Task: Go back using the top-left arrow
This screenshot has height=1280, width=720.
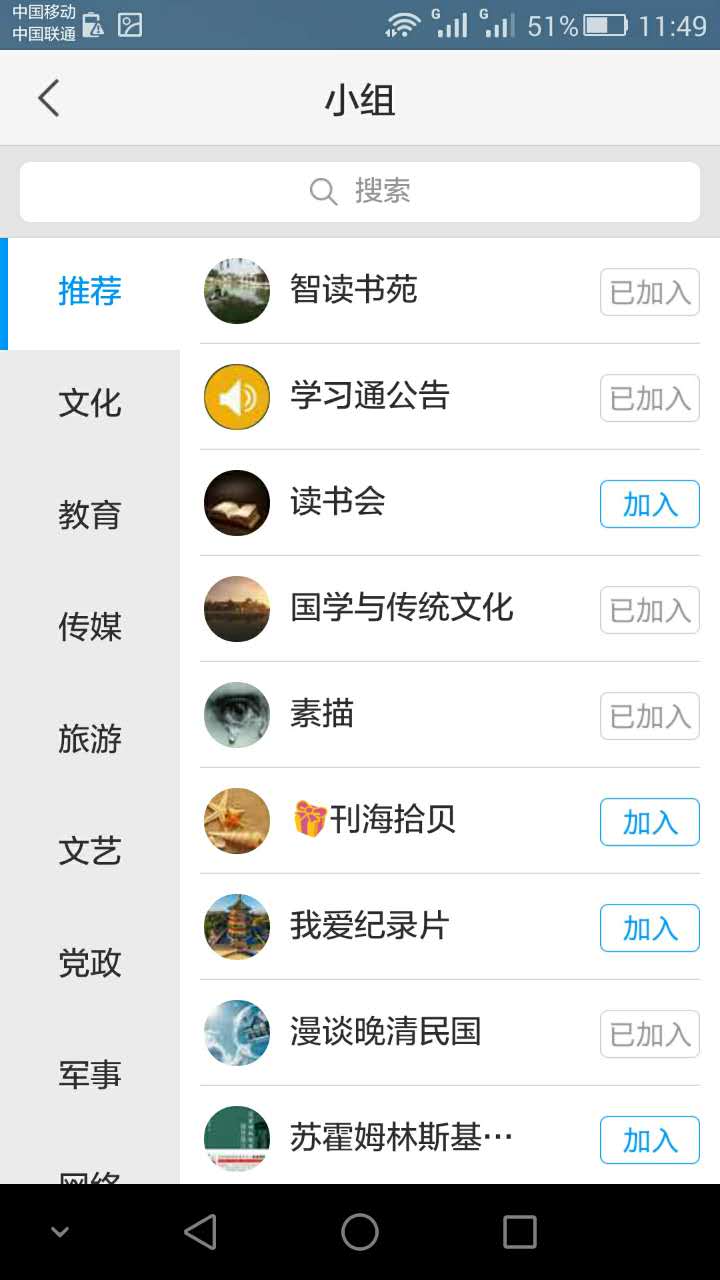Action: [x=48, y=98]
